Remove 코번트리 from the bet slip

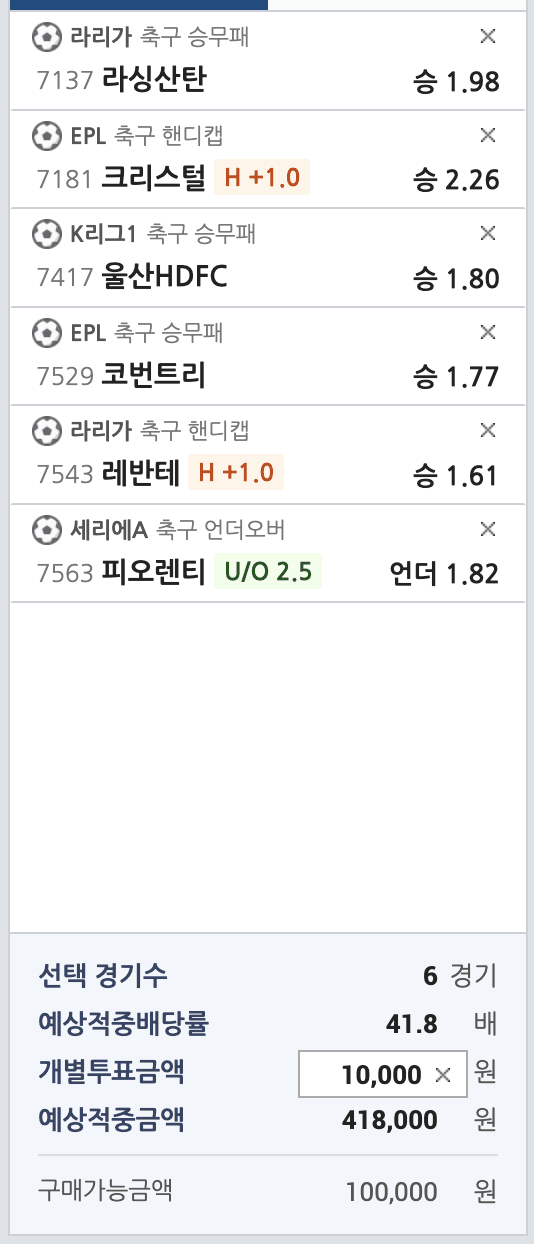pyautogui.click(x=488, y=331)
